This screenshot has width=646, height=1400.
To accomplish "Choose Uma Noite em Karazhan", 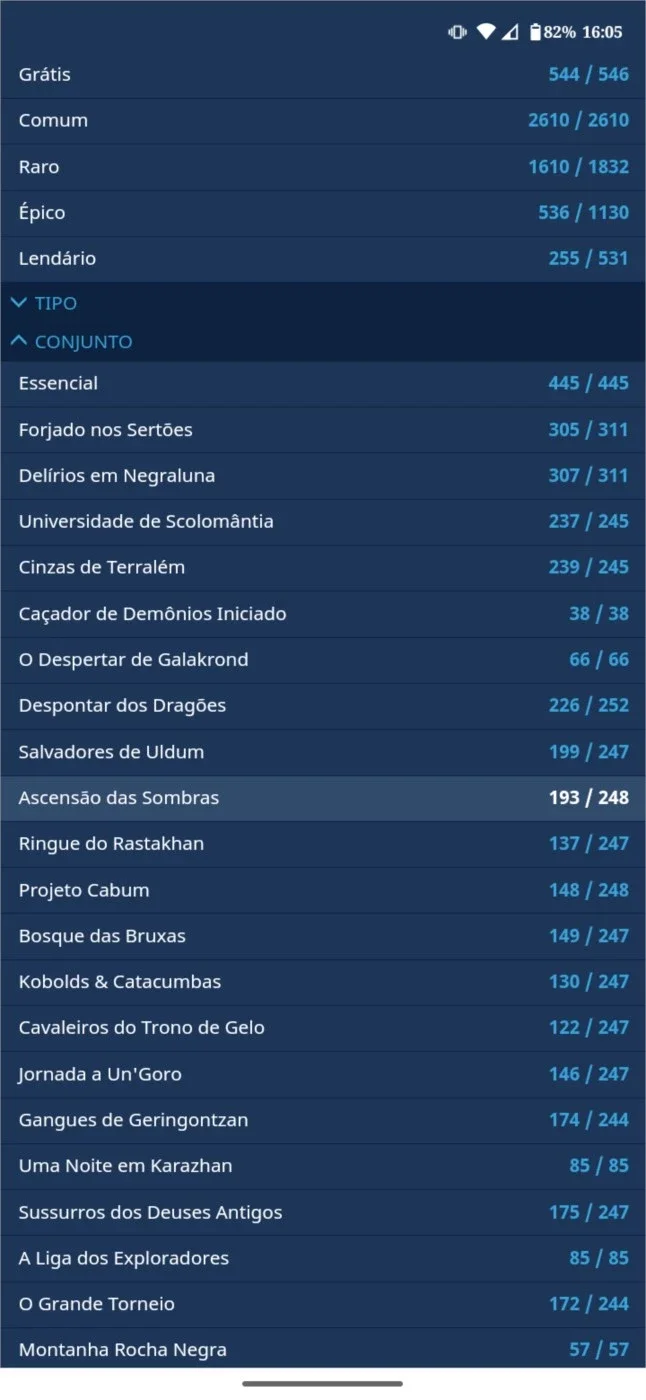I will (323, 1166).
